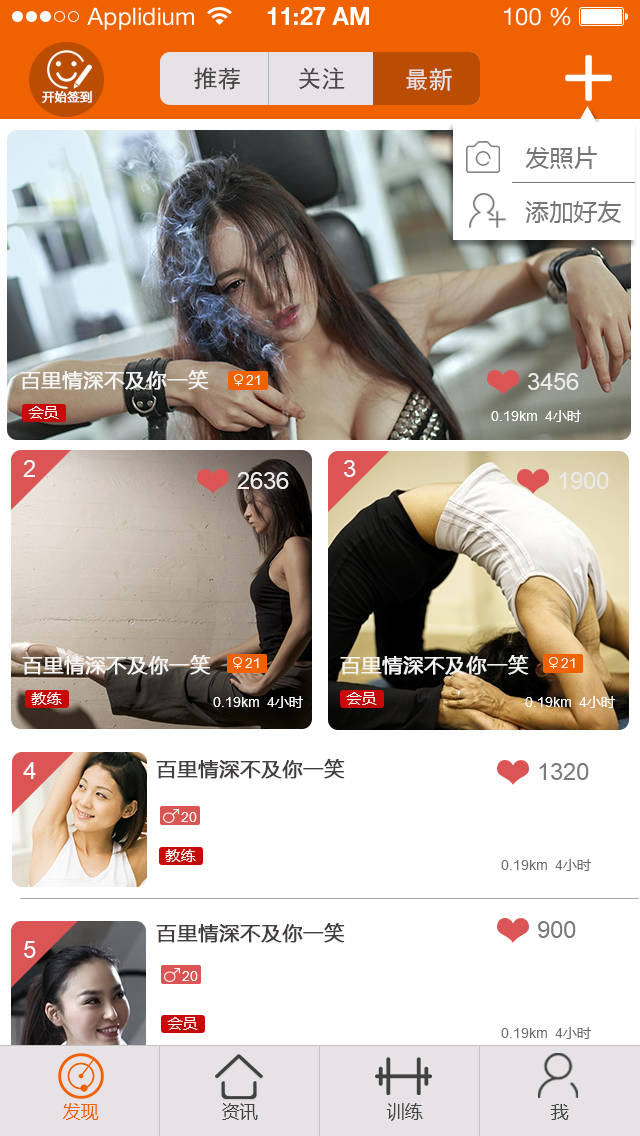This screenshot has width=640, height=1136.
Task: Like the rank 3 post with 1900 hearts
Action: 533,481
